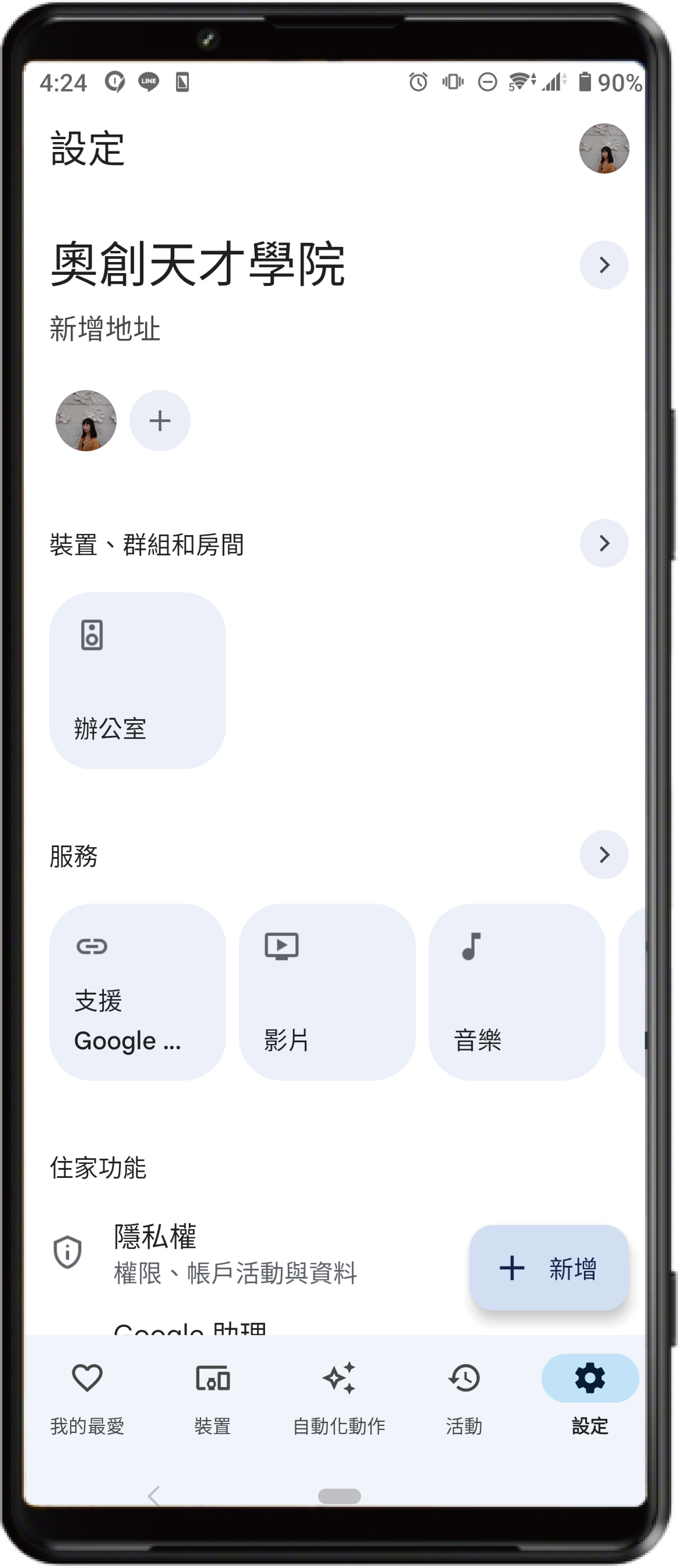Open the account avatar beside the 設定 title
This screenshot has height=1568, width=678.
click(603, 148)
